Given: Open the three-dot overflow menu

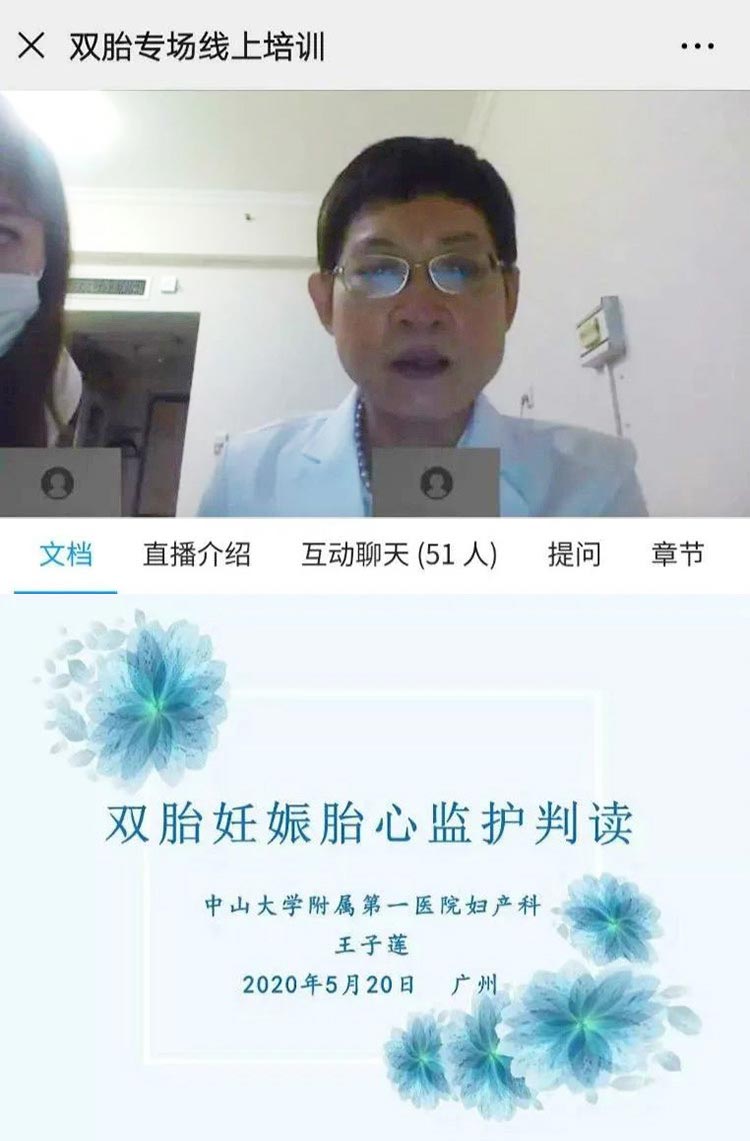Looking at the screenshot, I should coord(697,47).
